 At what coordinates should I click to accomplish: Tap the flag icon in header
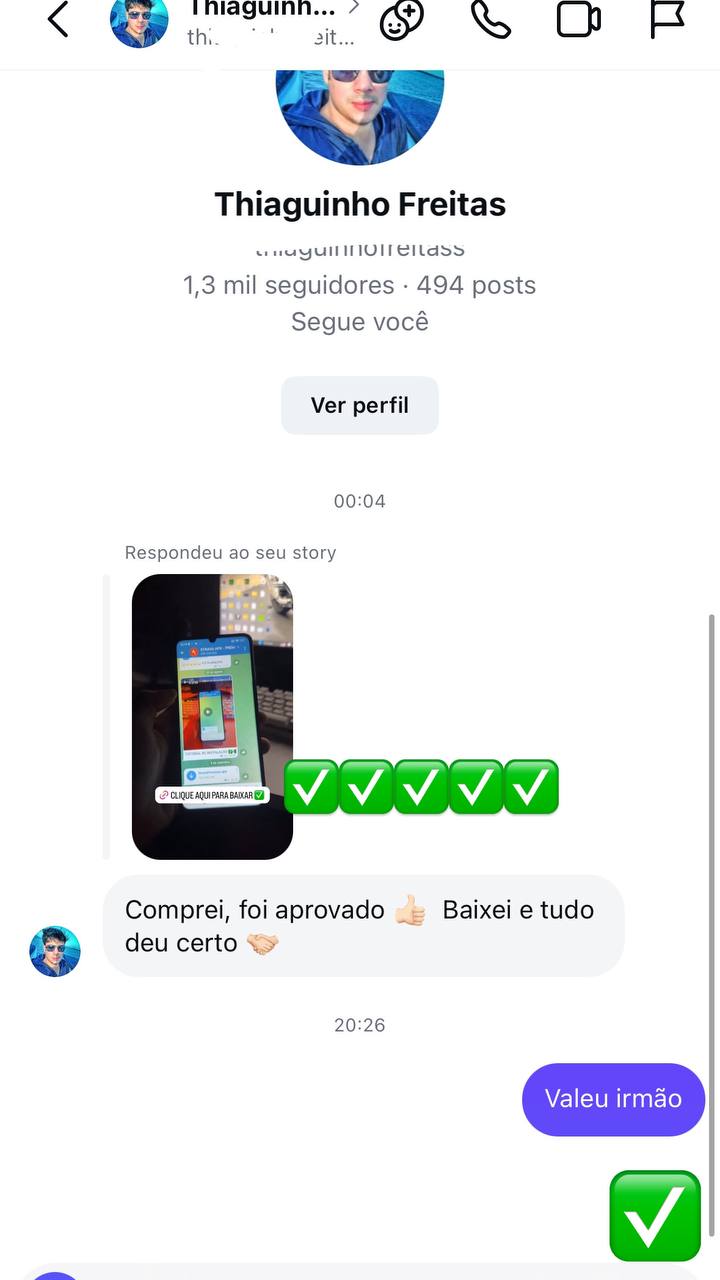pos(667,20)
